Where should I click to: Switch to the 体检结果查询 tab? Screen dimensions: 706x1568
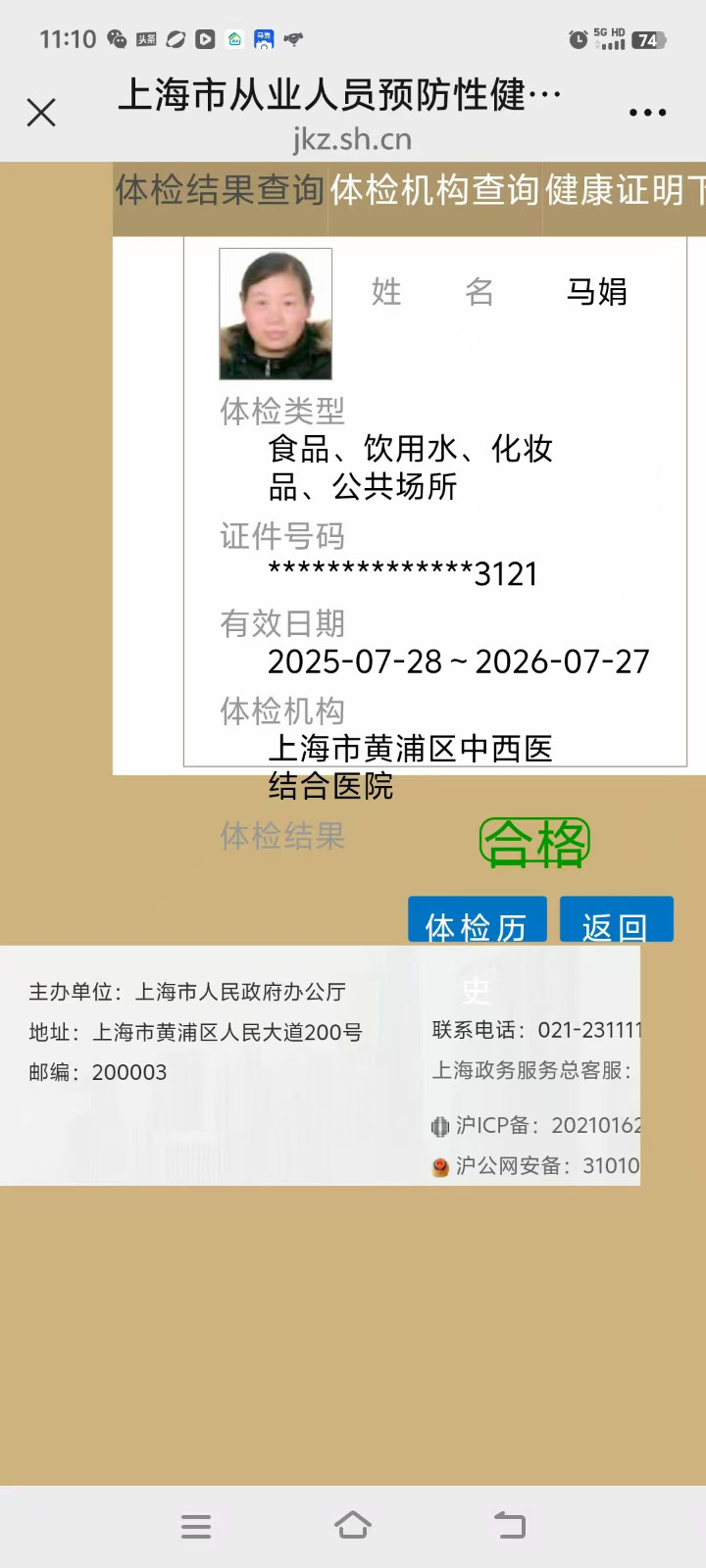(220, 190)
